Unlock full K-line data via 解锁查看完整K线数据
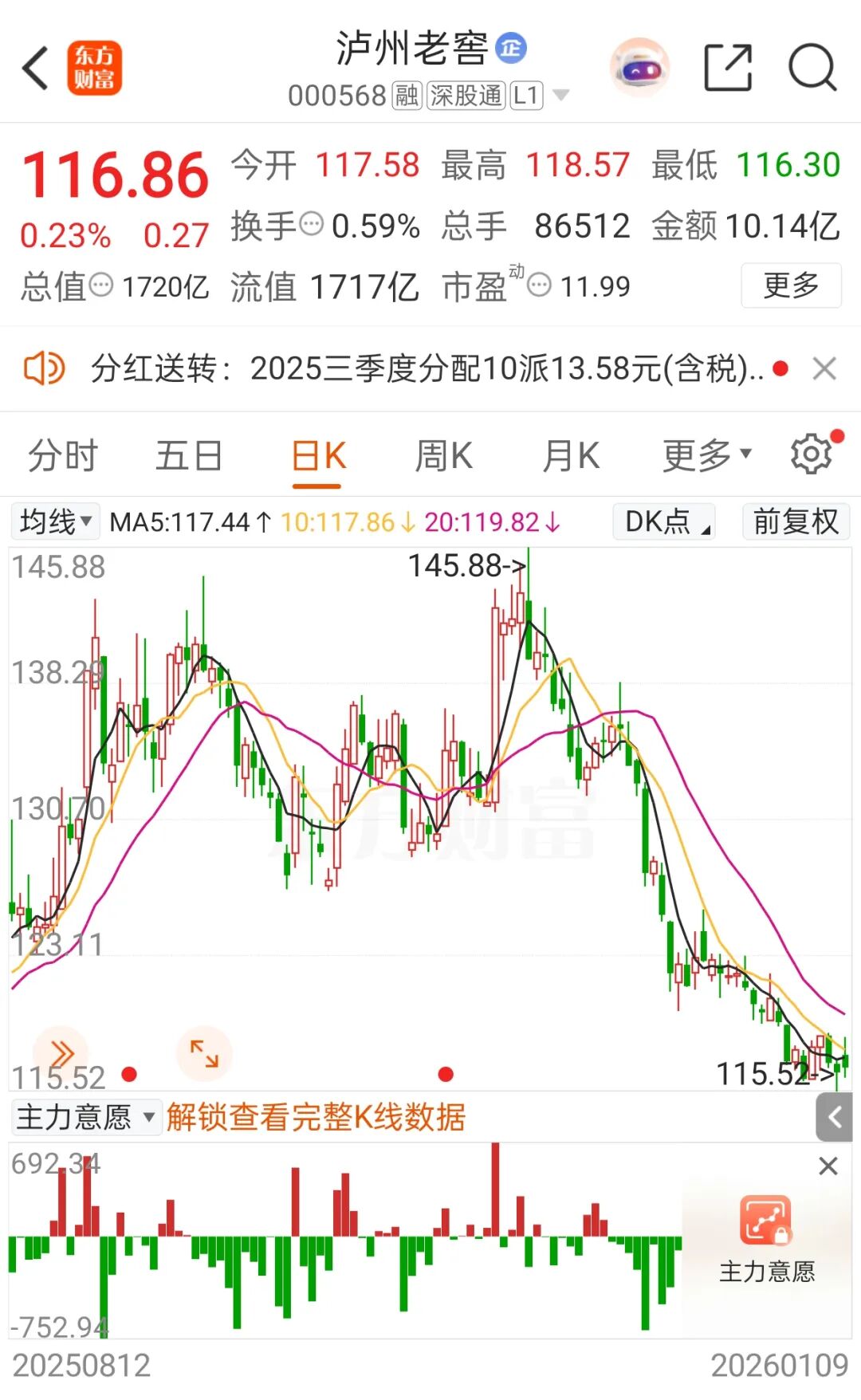This screenshot has width=861, height=1400. (316, 1118)
